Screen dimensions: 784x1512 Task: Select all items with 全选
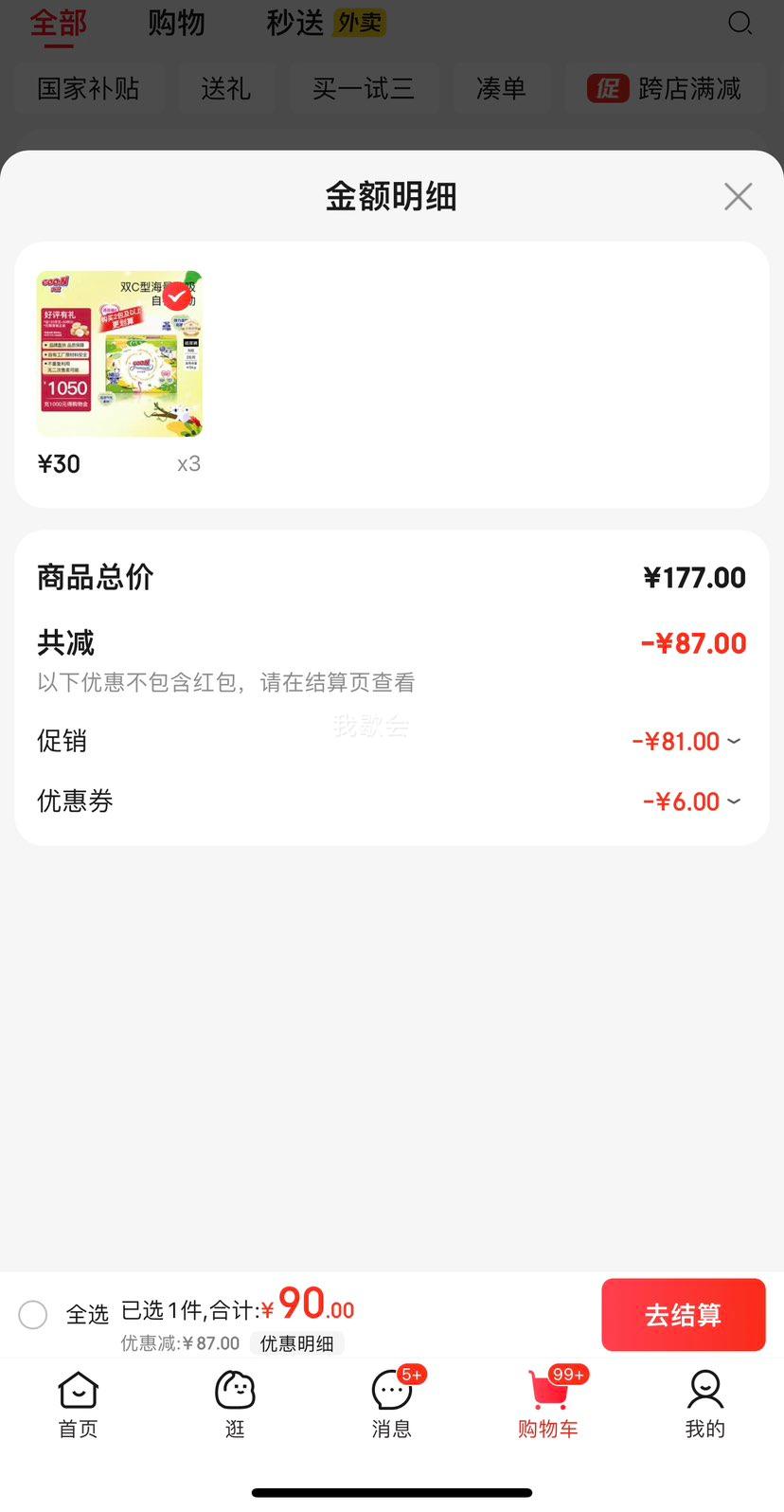pos(33,1314)
